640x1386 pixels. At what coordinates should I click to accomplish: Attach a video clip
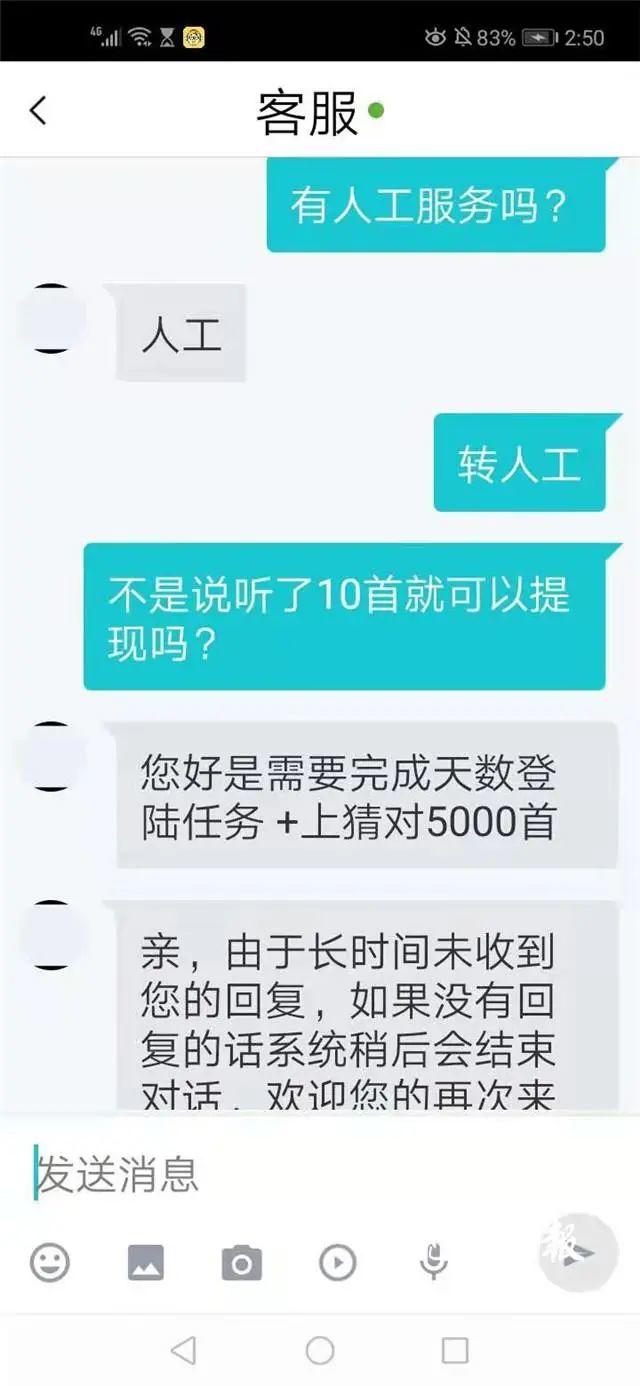[338, 1263]
